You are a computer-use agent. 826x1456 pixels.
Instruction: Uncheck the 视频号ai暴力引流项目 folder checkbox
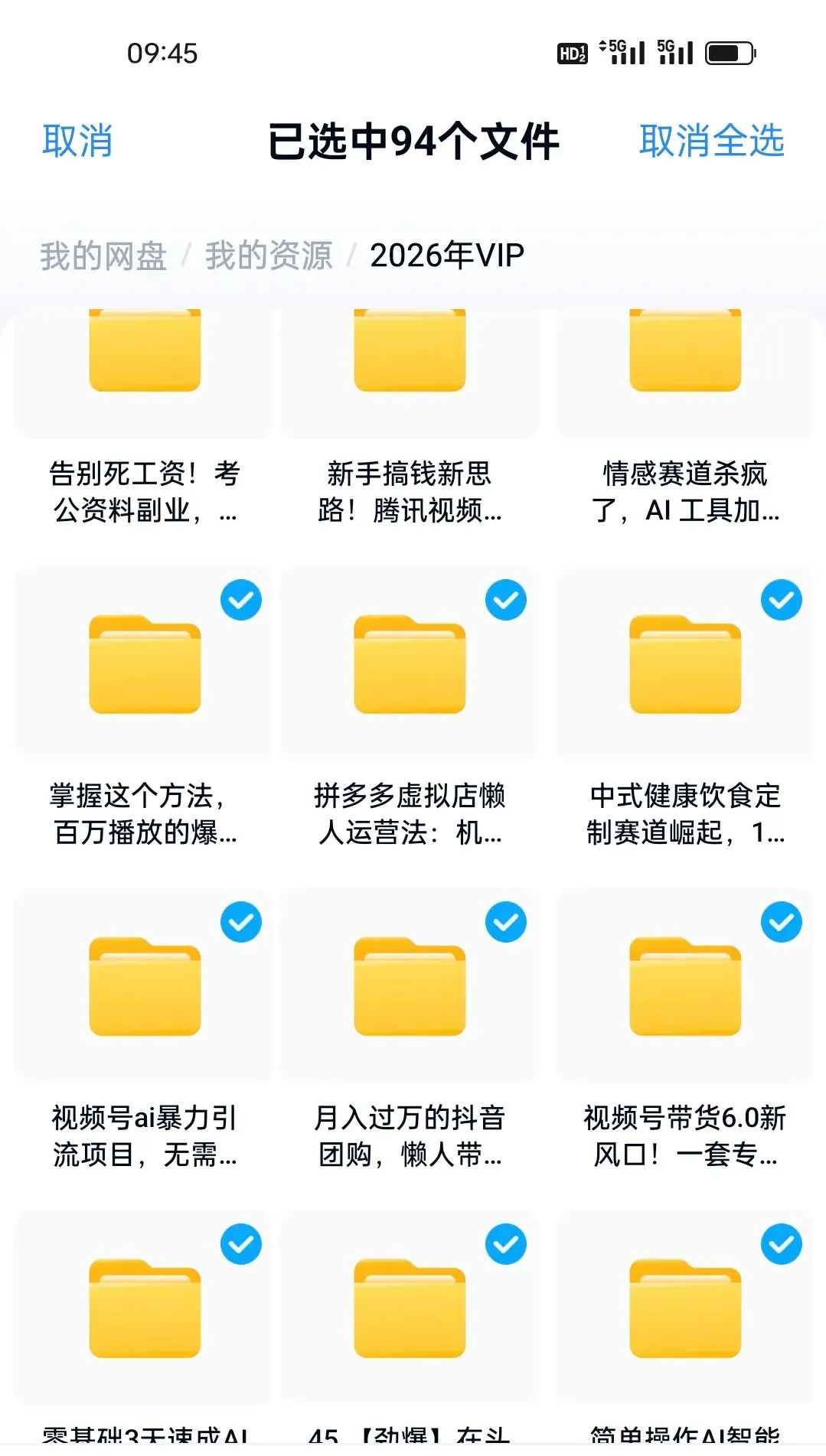point(241,923)
